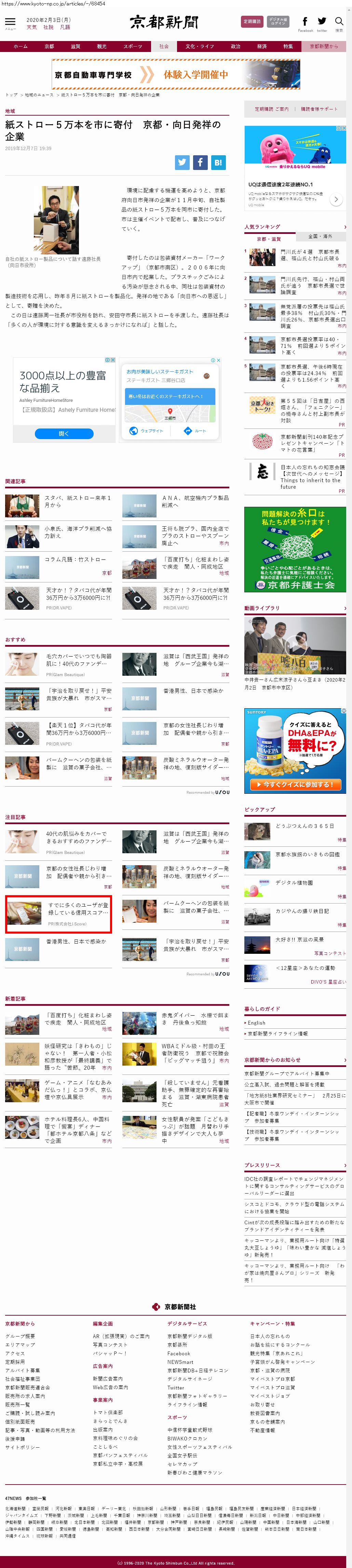Tap the 開く button in Ashley ad
Screen dimensions: 352x1568
(x=64, y=433)
